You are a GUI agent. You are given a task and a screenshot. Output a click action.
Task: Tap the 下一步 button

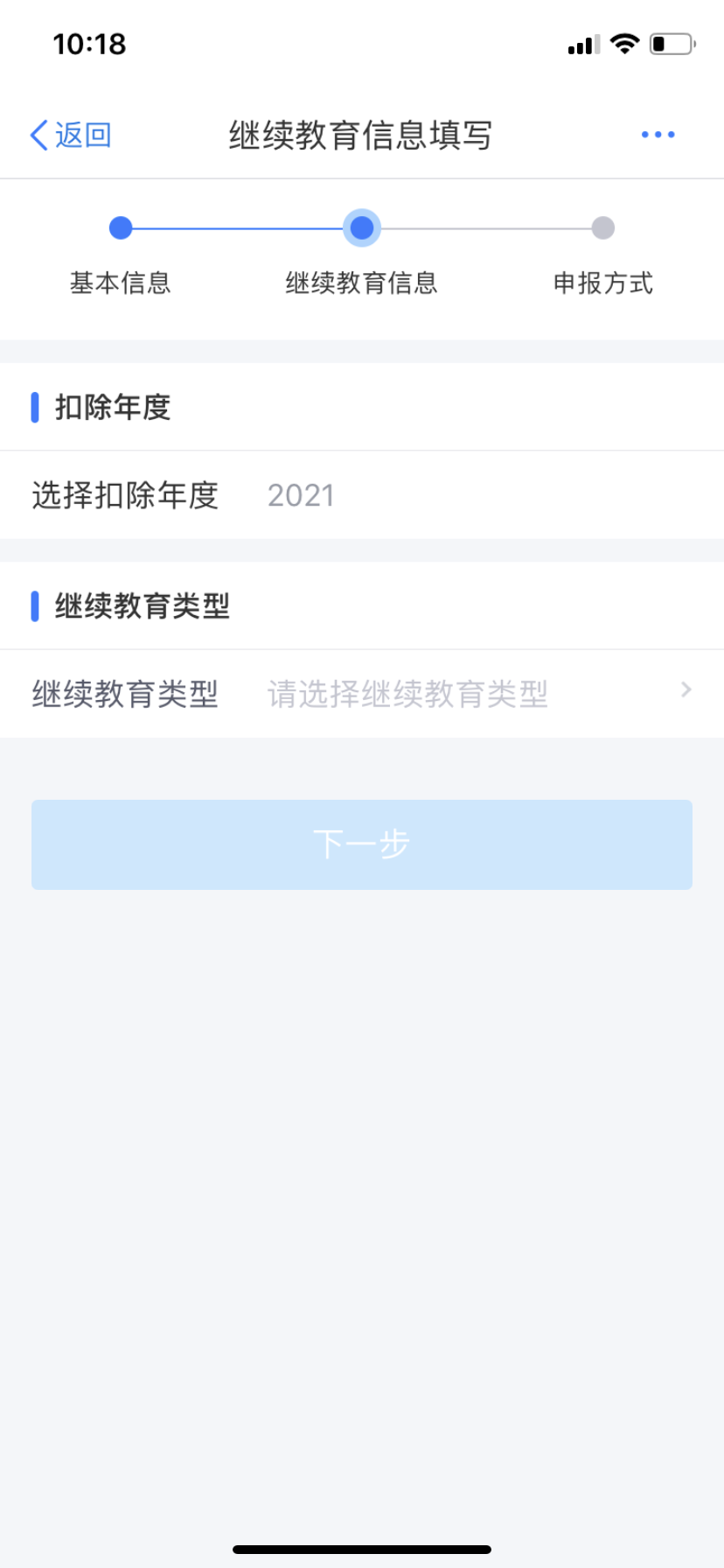point(362,844)
